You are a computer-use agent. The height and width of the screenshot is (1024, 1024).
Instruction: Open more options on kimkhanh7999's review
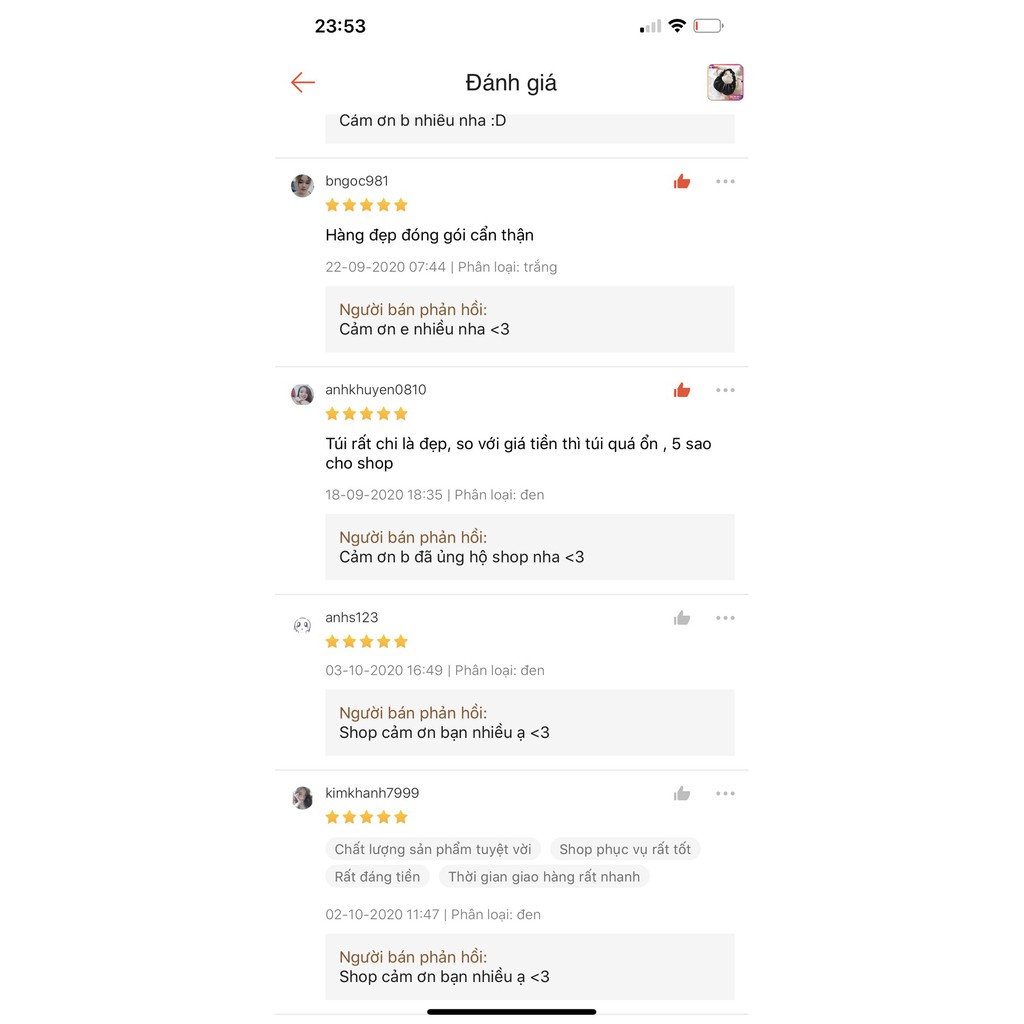click(725, 794)
